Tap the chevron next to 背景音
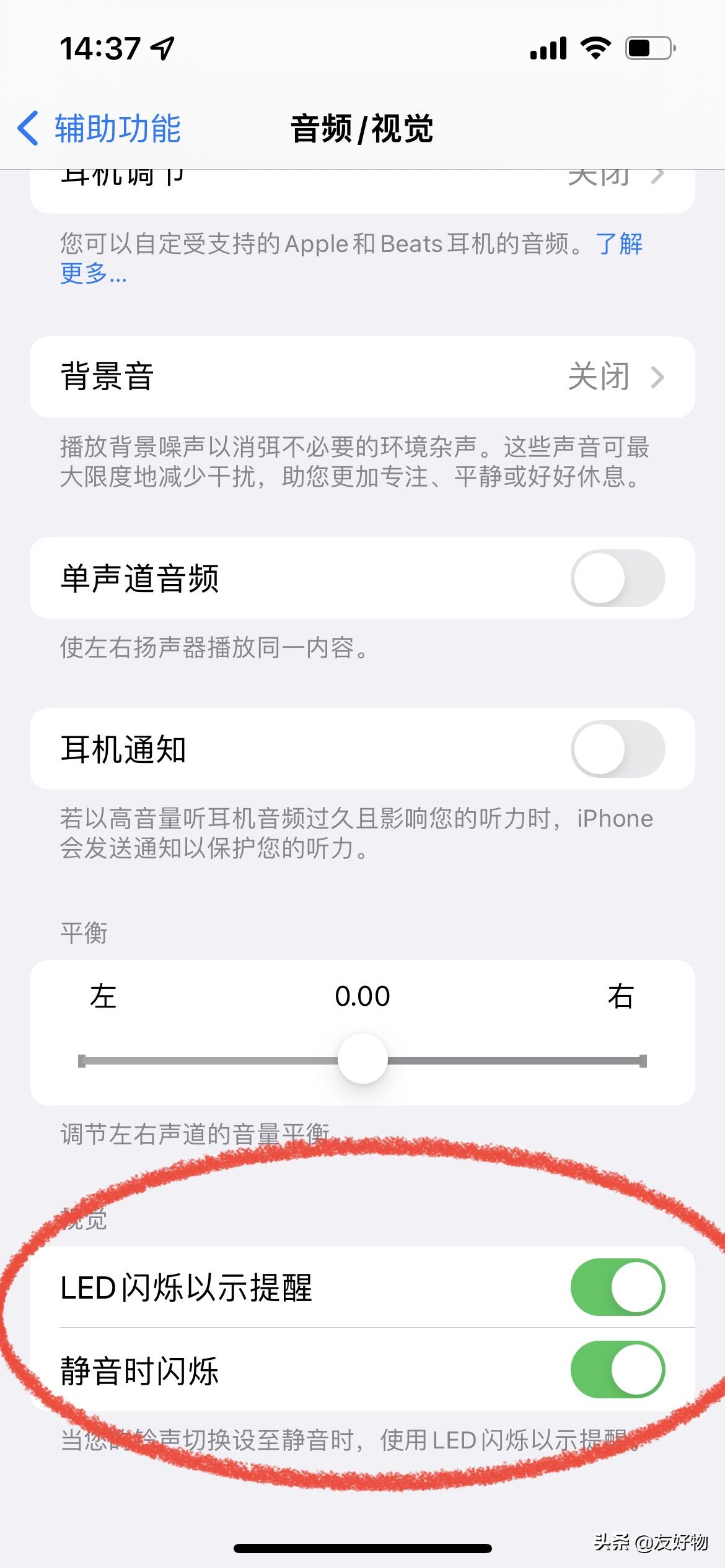Screen dimensions: 725x1568 (659, 377)
